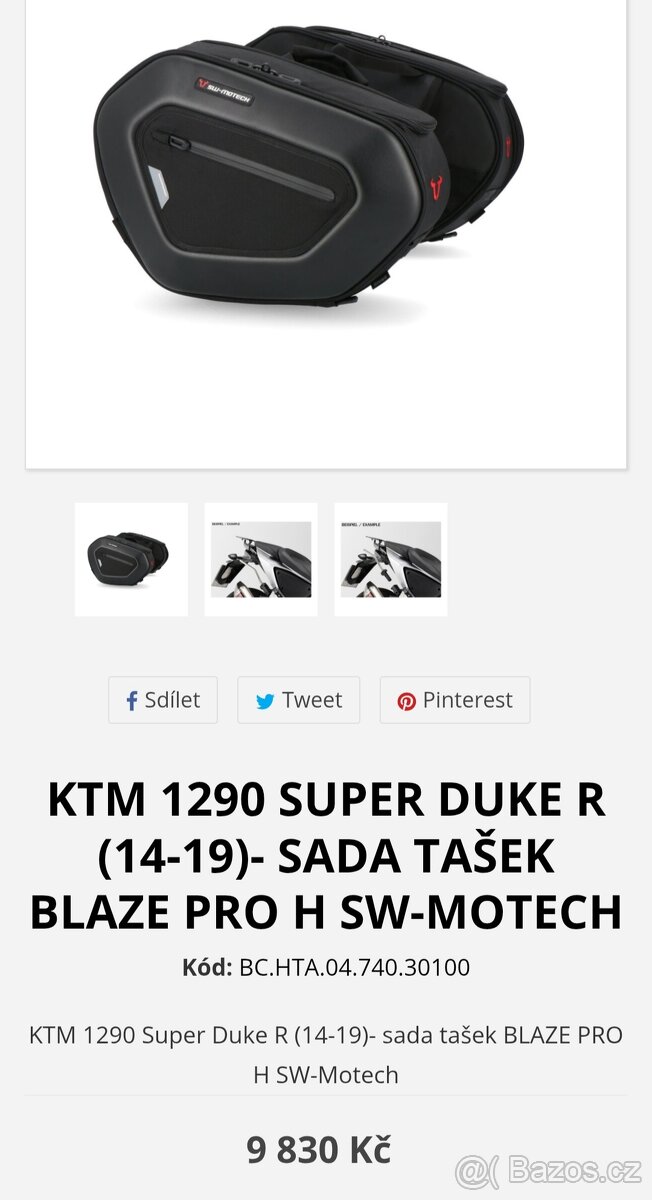Tap the Tweet share button
This screenshot has width=652, height=1200.
pos(298,700)
